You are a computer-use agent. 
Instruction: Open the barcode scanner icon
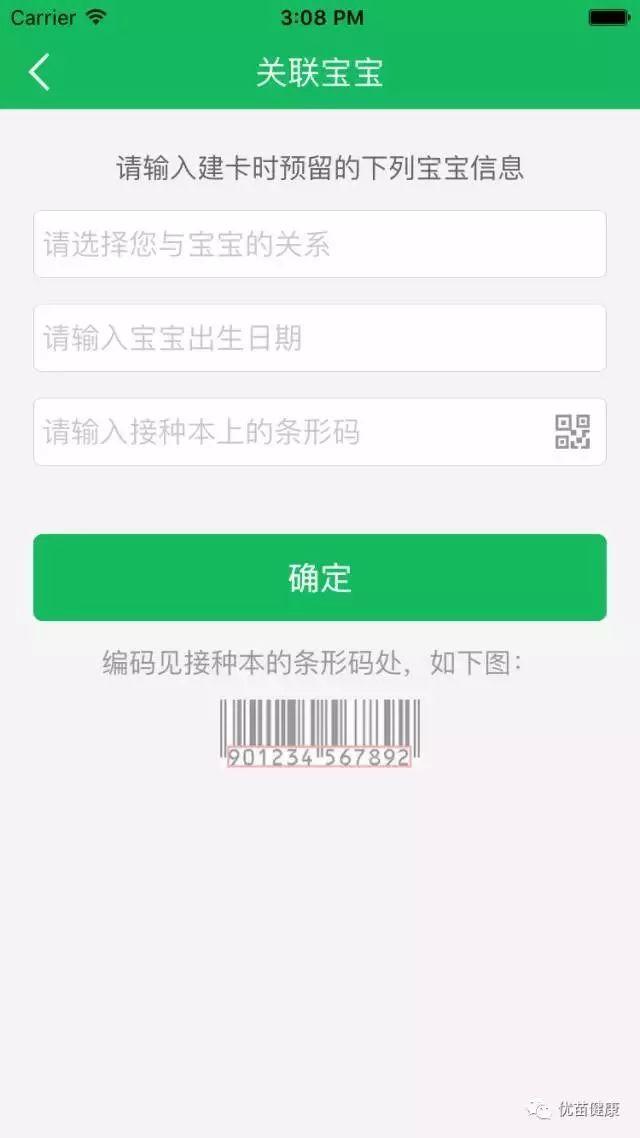point(573,432)
